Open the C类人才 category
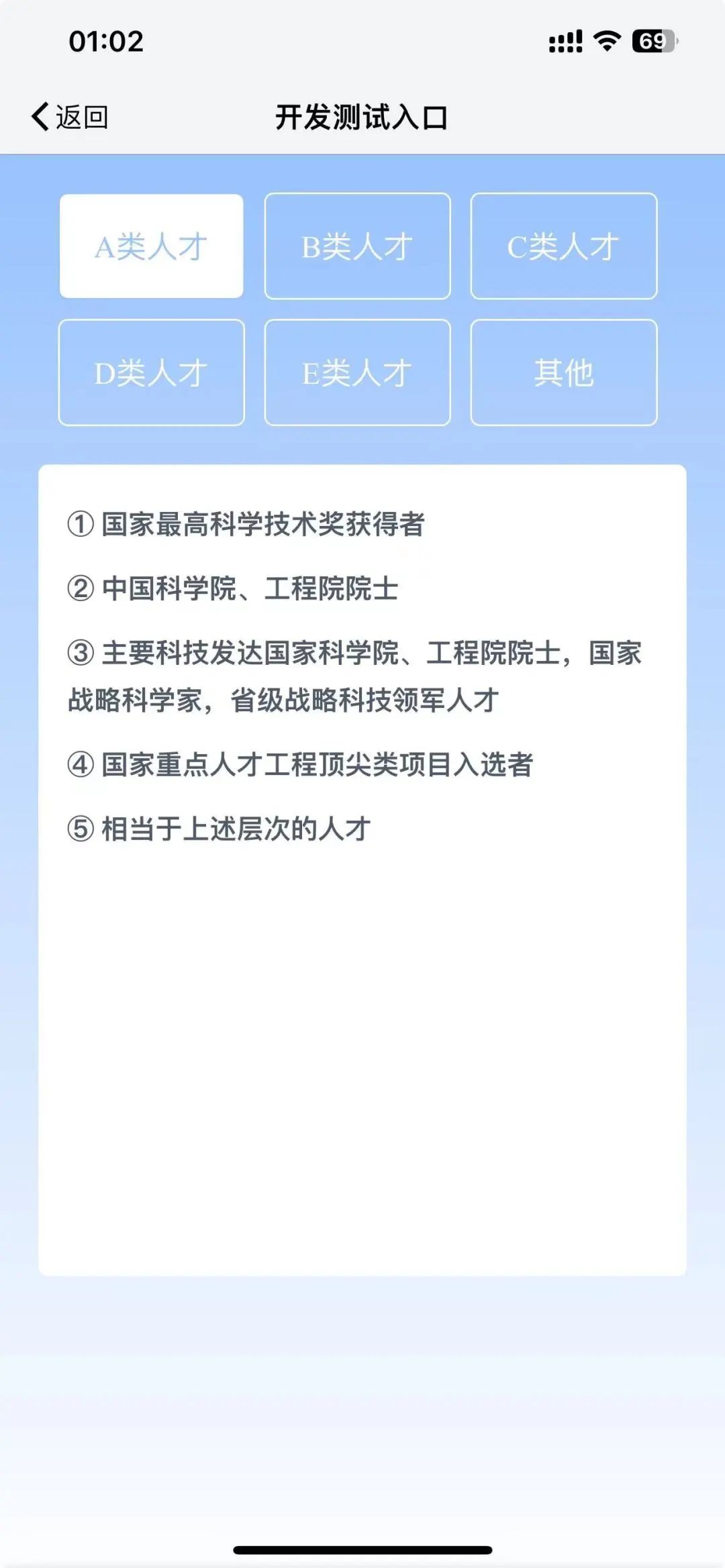Screen dimensions: 725x1568 pyautogui.click(x=563, y=246)
